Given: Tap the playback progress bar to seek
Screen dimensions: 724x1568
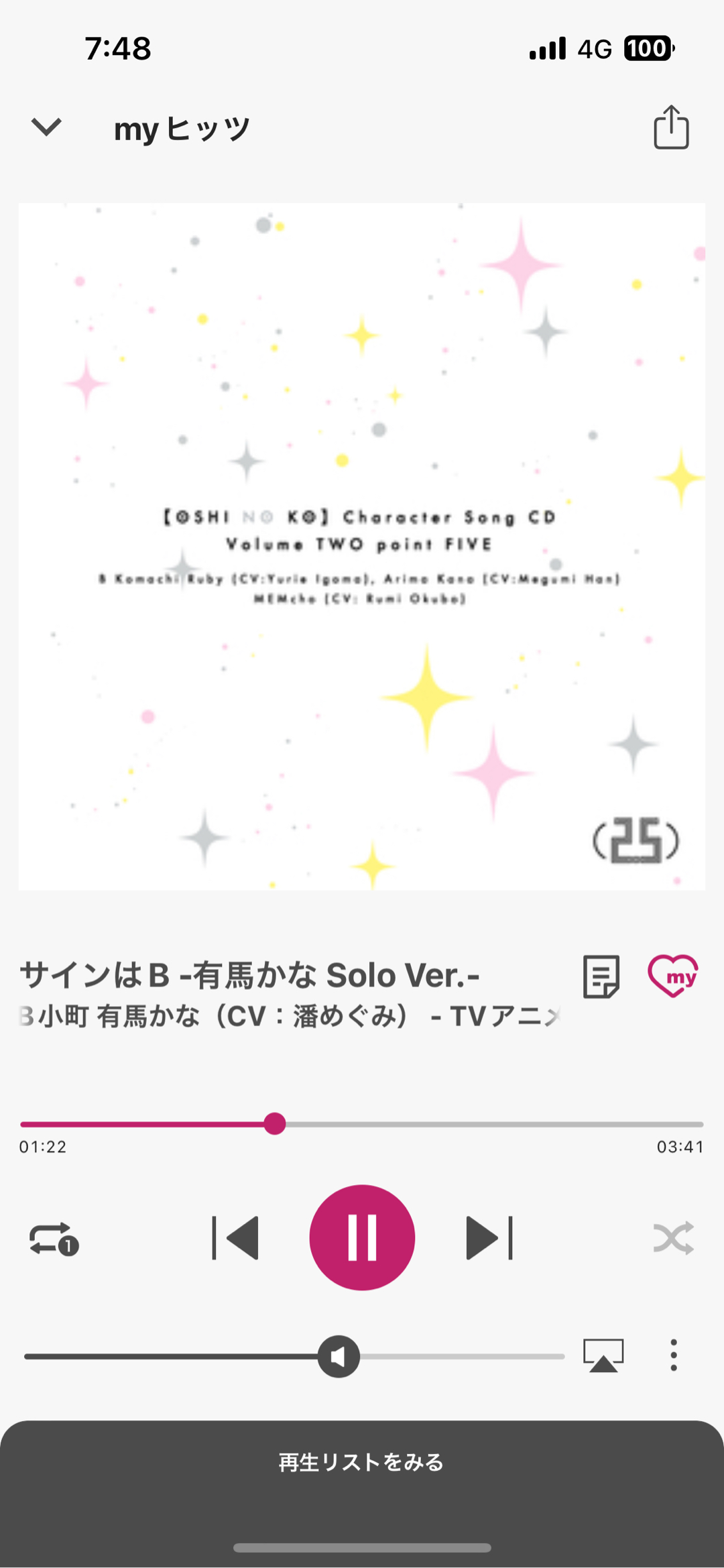Looking at the screenshot, I should coord(469,1124).
